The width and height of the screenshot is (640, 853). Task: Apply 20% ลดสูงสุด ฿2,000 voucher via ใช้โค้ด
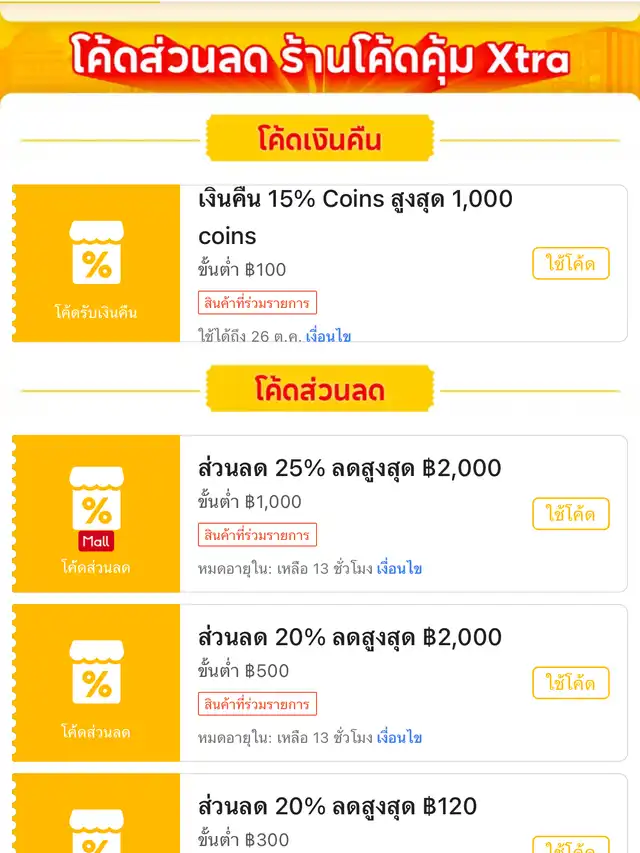[570, 683]
